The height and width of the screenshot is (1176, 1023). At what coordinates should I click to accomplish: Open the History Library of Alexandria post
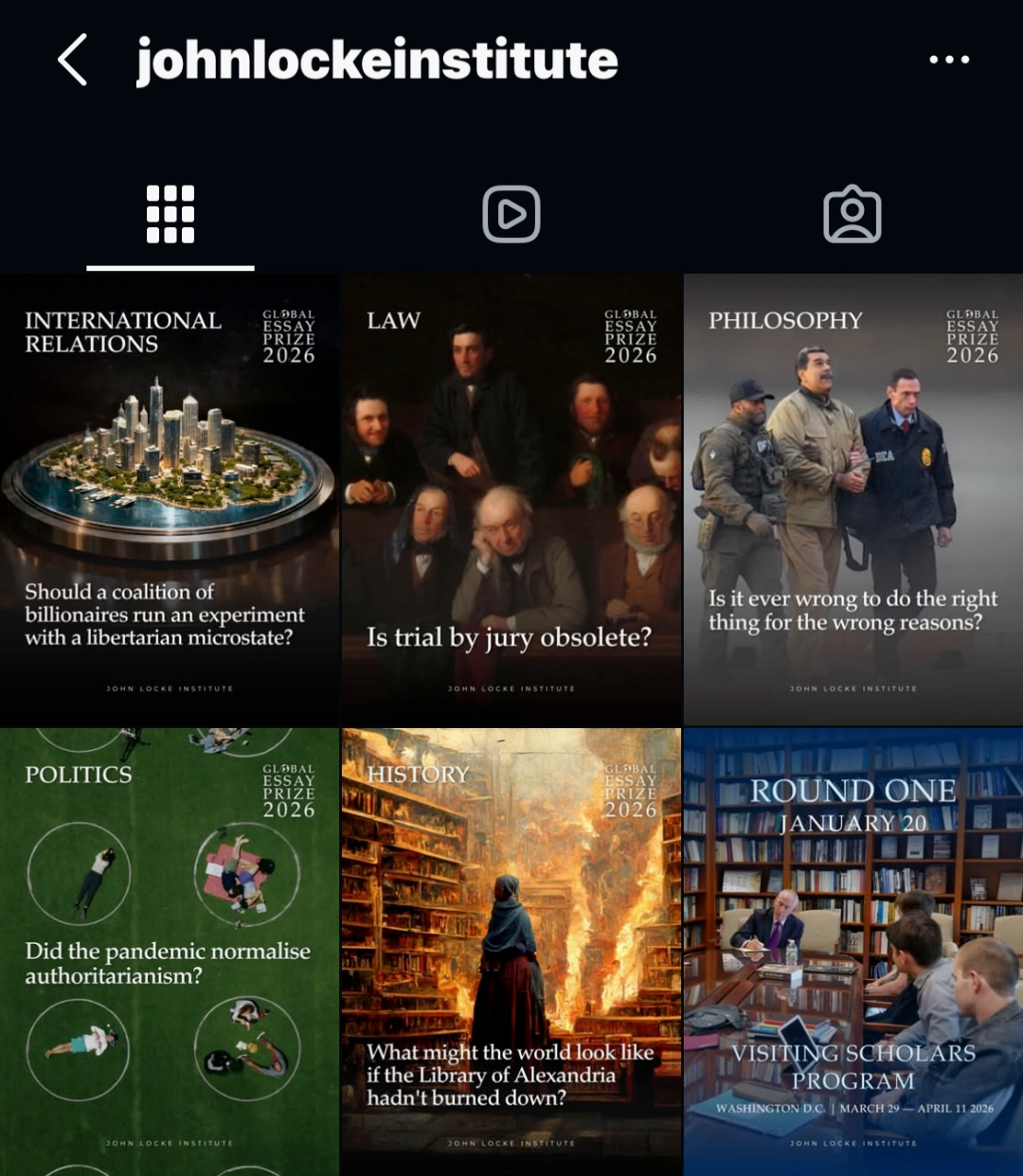pyautogui.click(x=511, y=952)
